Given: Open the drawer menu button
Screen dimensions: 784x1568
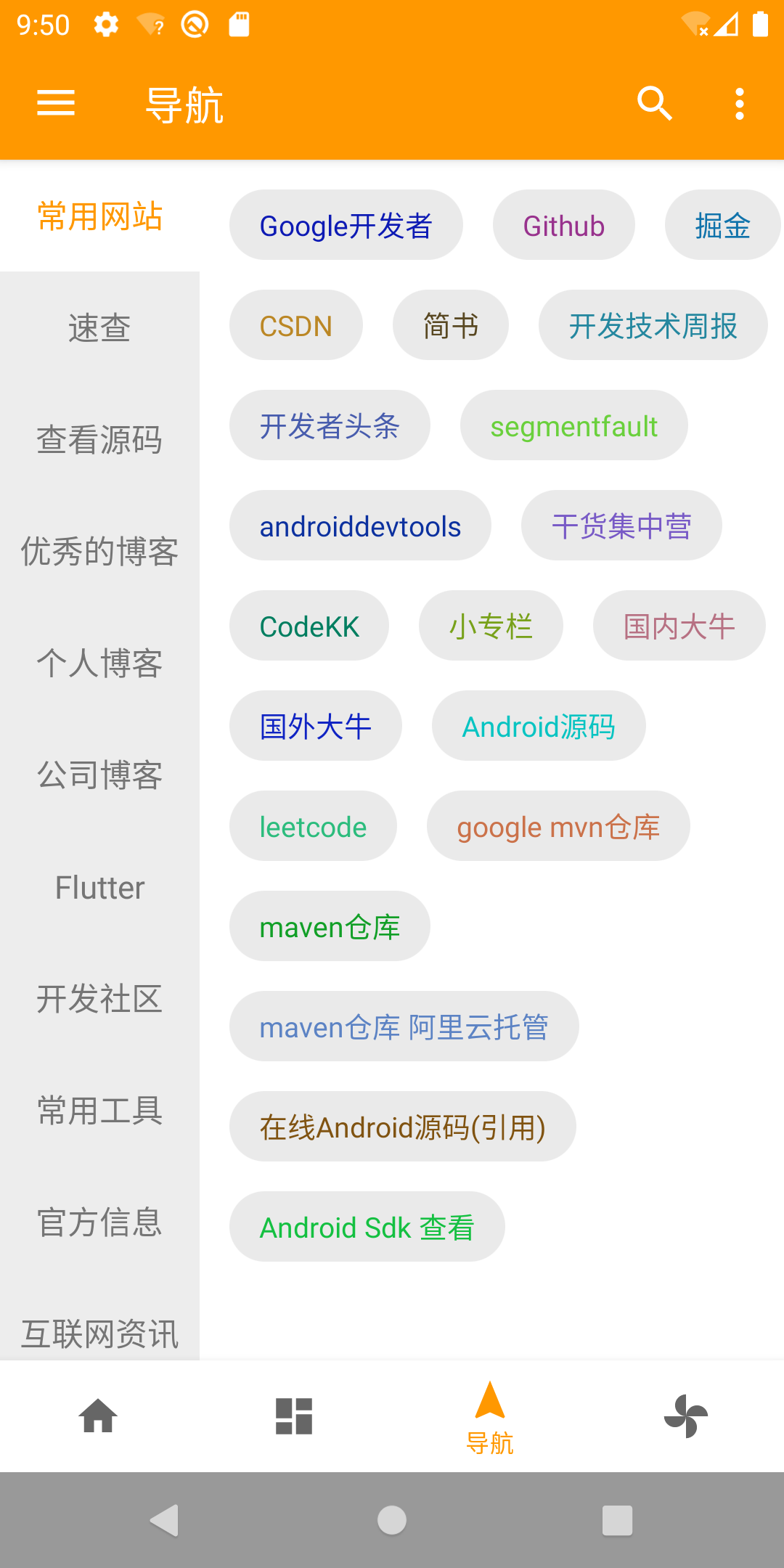Looking at the screenshot, I should (x=56, y=103).
